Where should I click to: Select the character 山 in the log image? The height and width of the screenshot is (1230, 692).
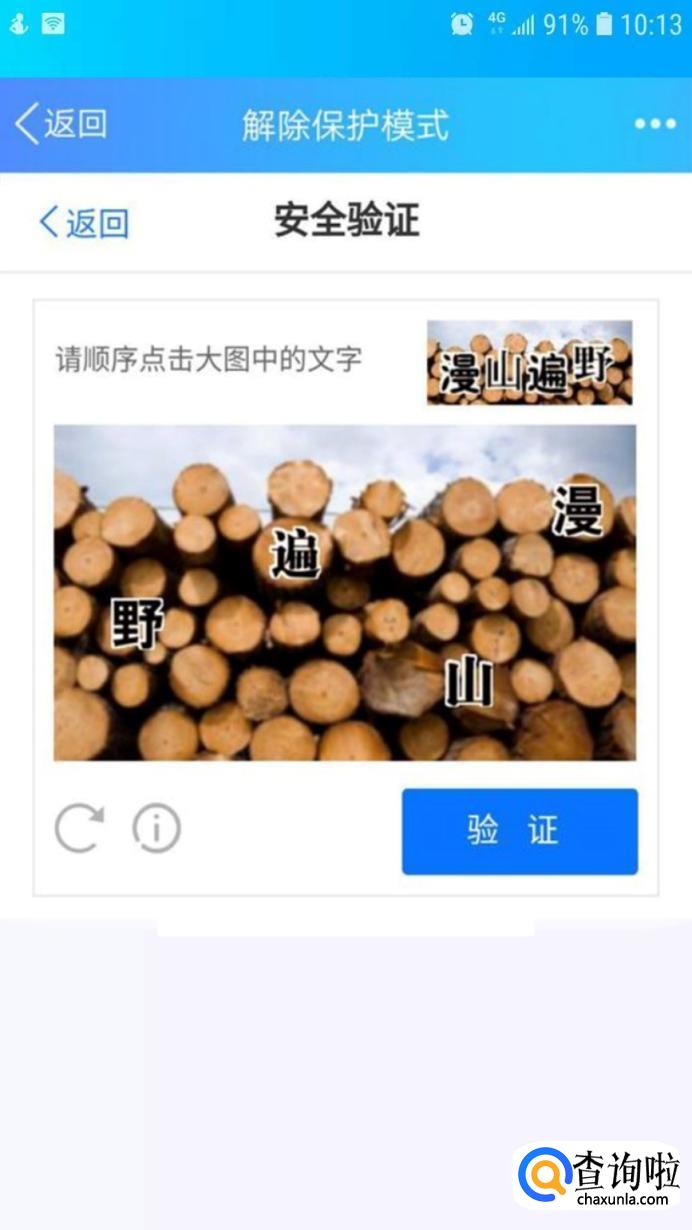point(469,681)
